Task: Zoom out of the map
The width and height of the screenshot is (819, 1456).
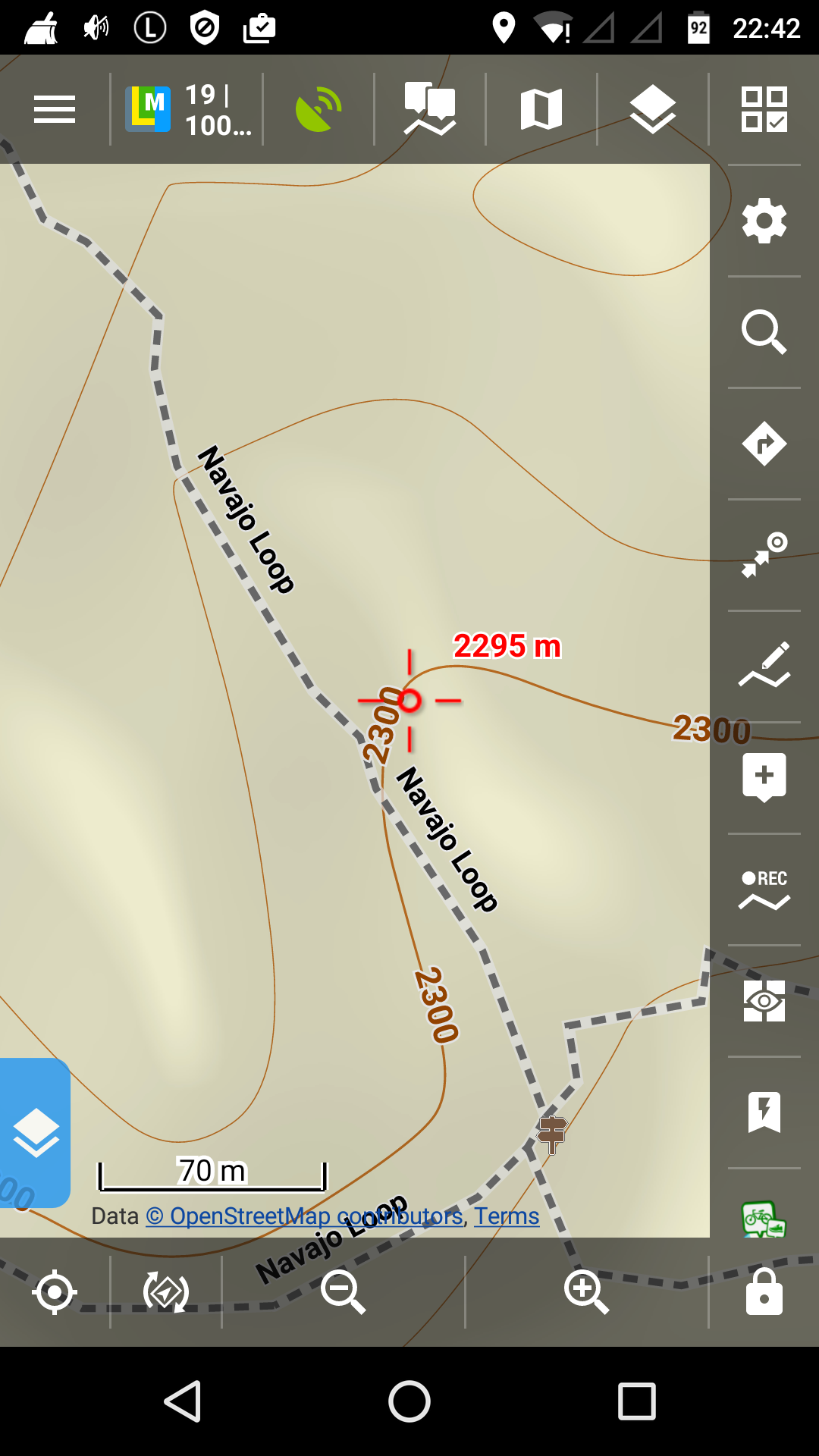Action: 344,1291
